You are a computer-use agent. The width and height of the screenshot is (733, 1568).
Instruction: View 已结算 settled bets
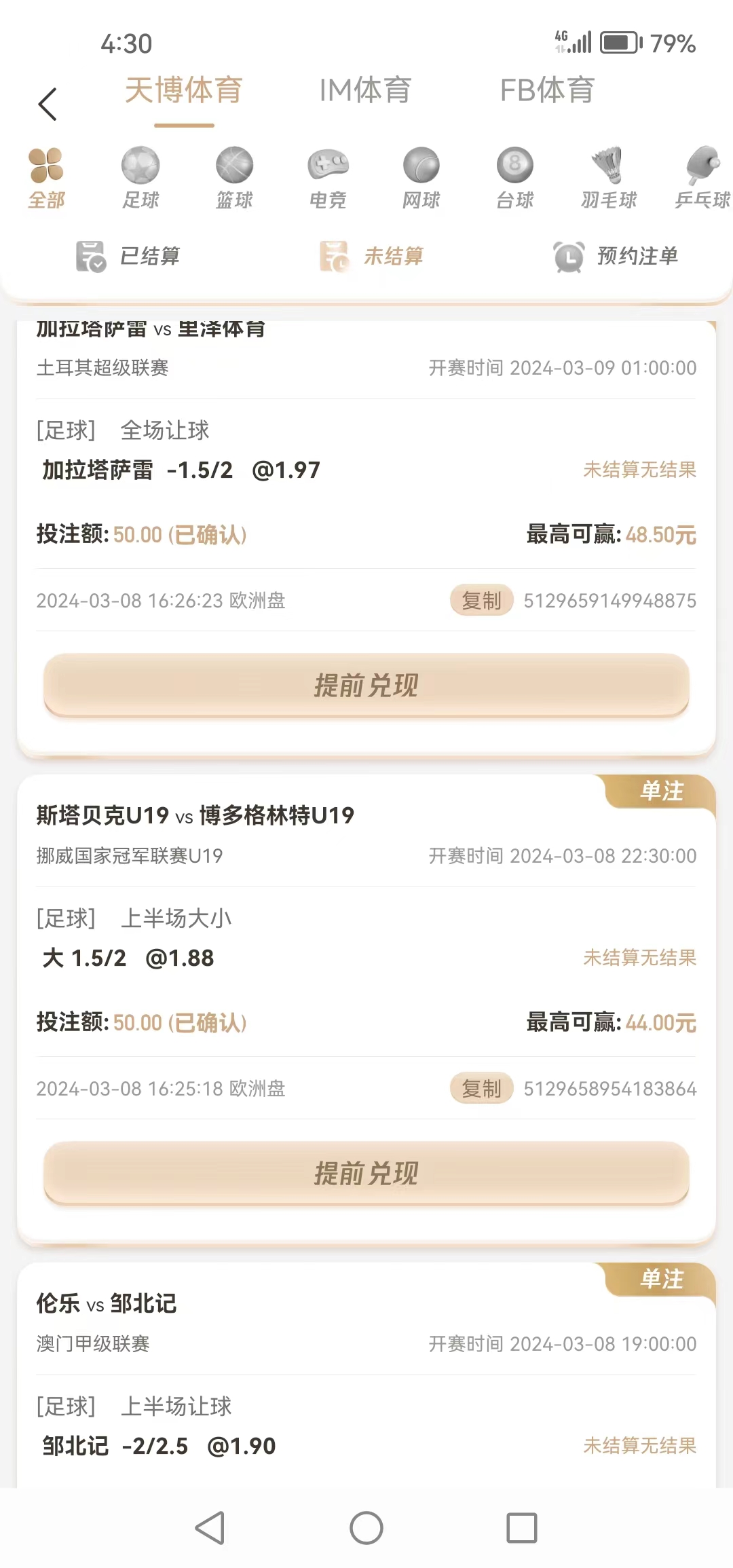click(x=129, y=257)
